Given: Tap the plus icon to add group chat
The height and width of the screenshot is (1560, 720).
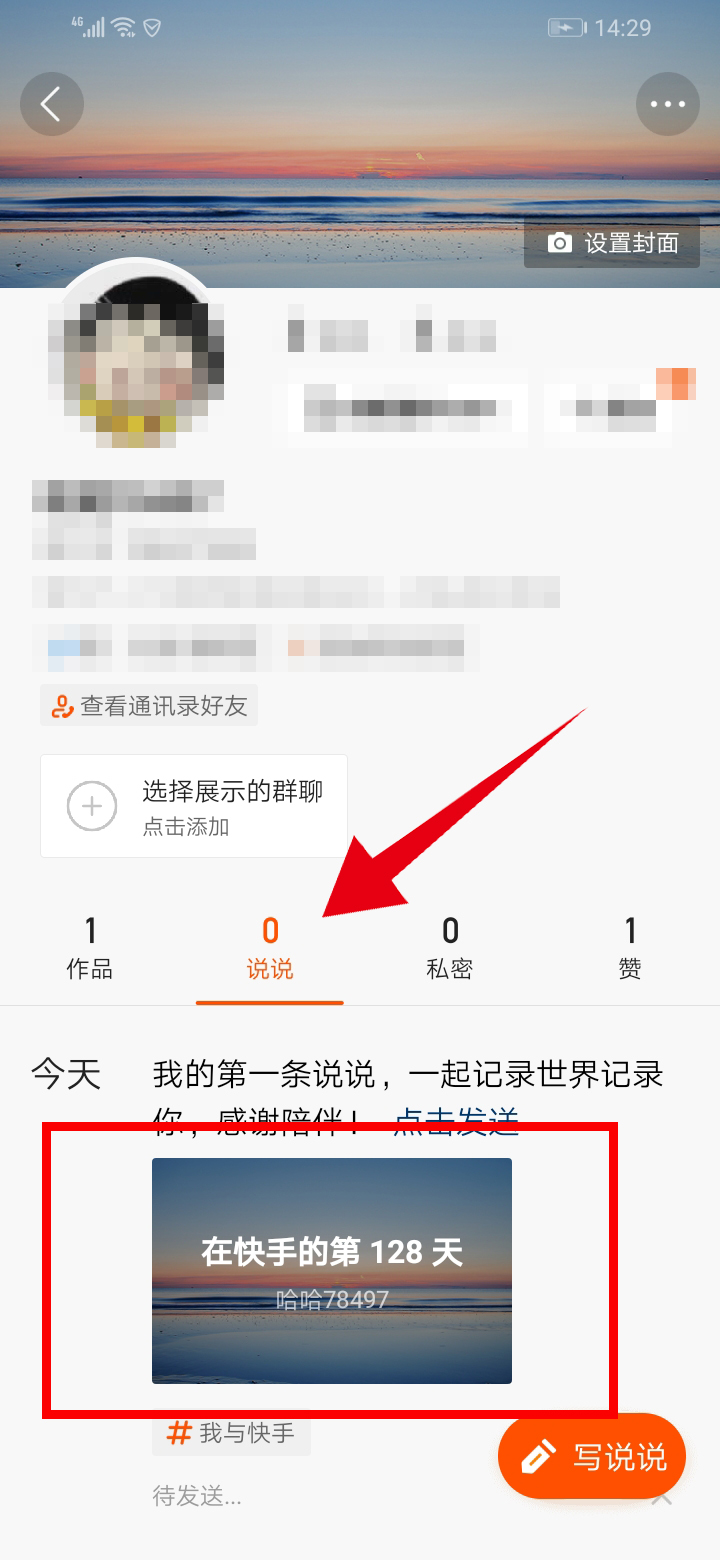Looking at the screenshot, I should click(91, 806).
